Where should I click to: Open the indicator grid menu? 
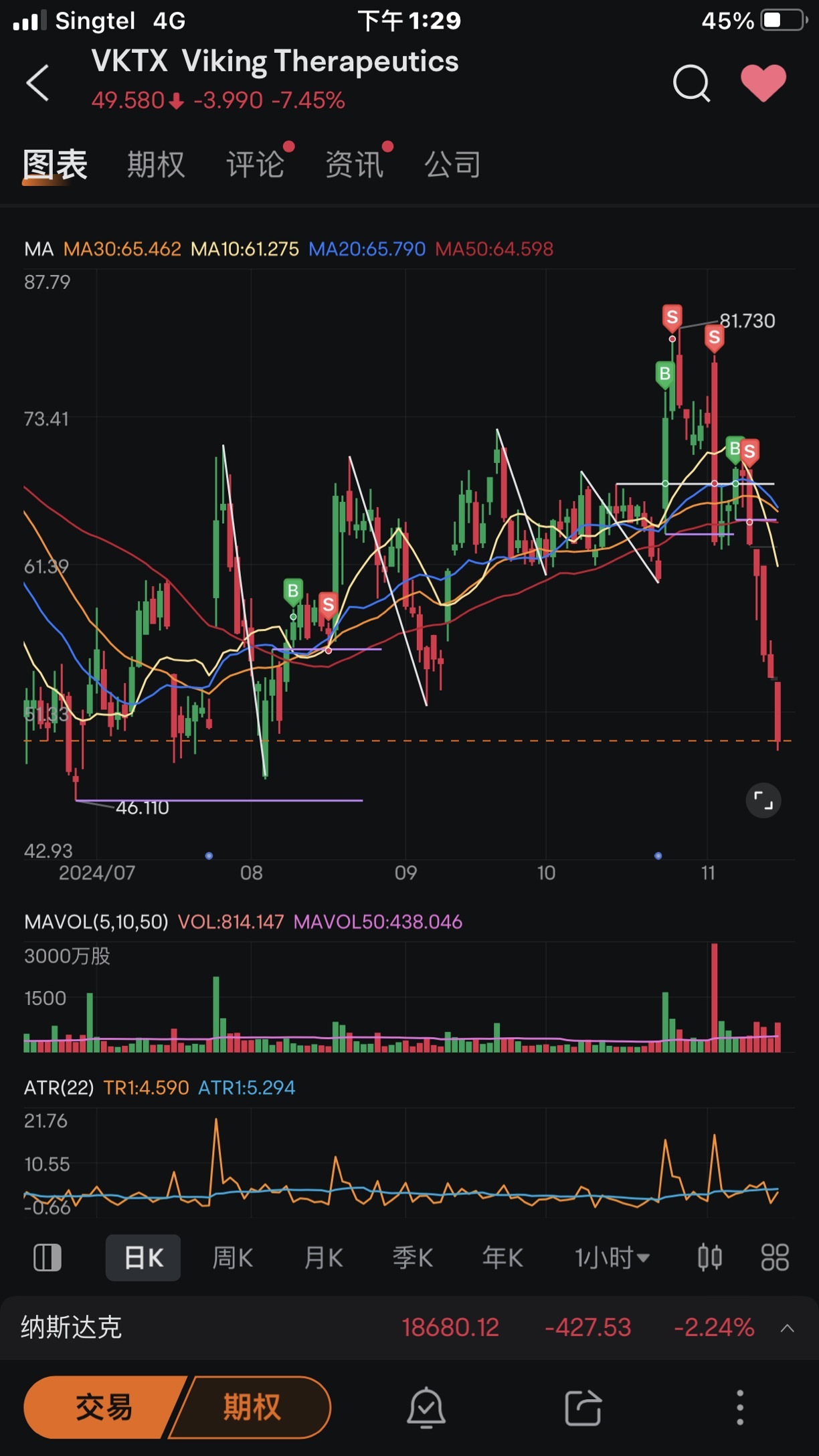click(x=775, y=1258)
